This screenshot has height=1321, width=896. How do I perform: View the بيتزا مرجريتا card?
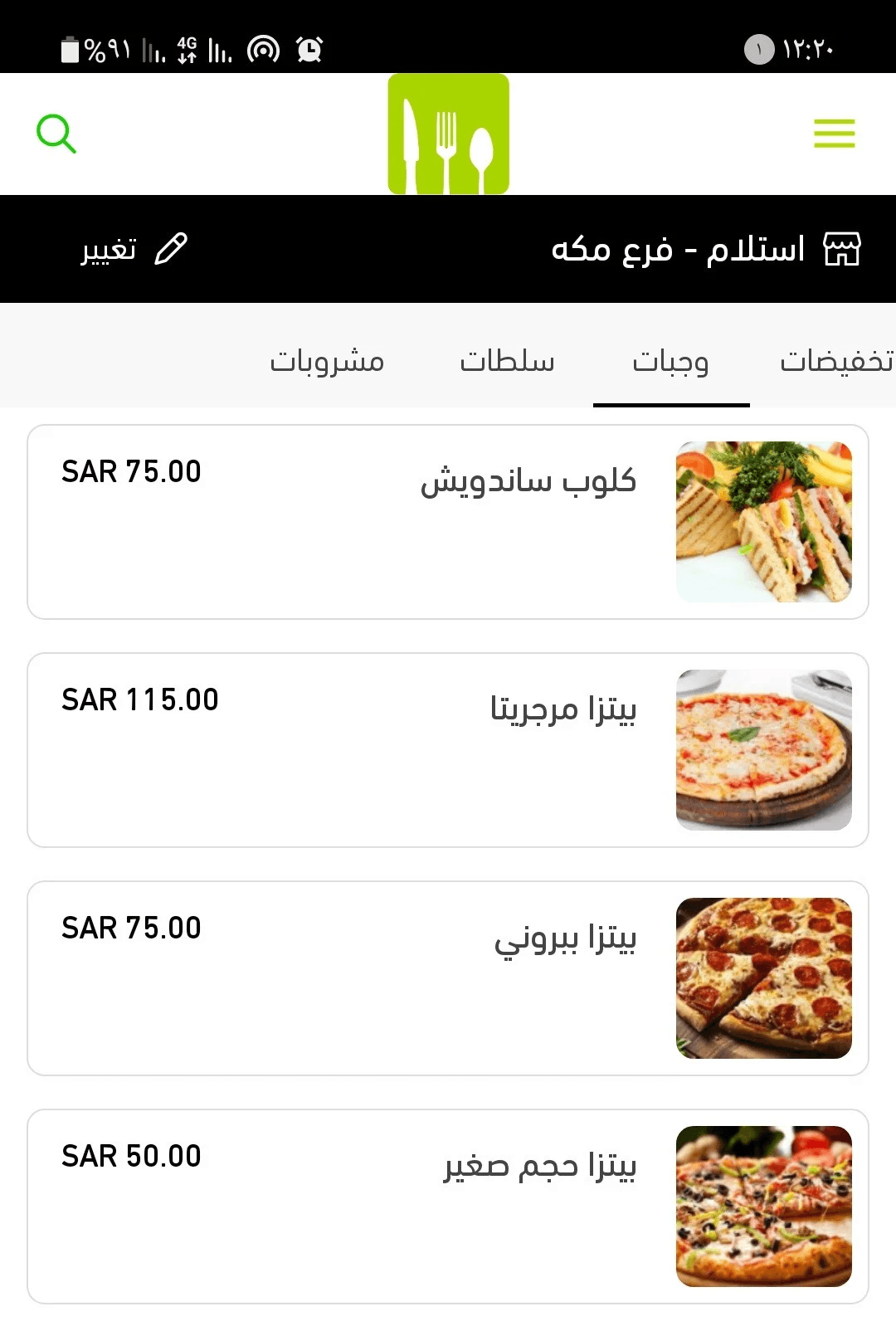448,750
